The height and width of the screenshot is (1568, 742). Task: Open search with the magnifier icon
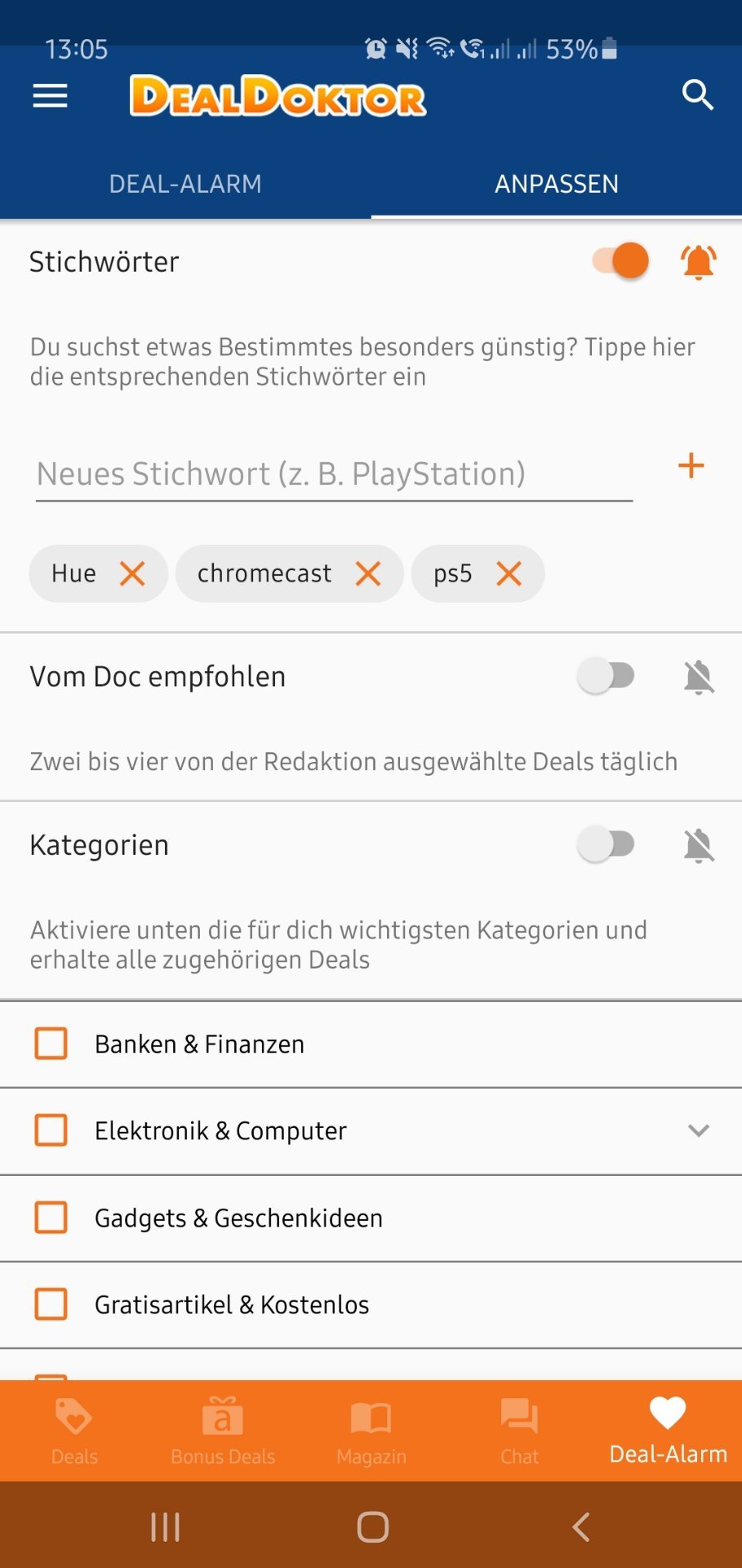697,96
